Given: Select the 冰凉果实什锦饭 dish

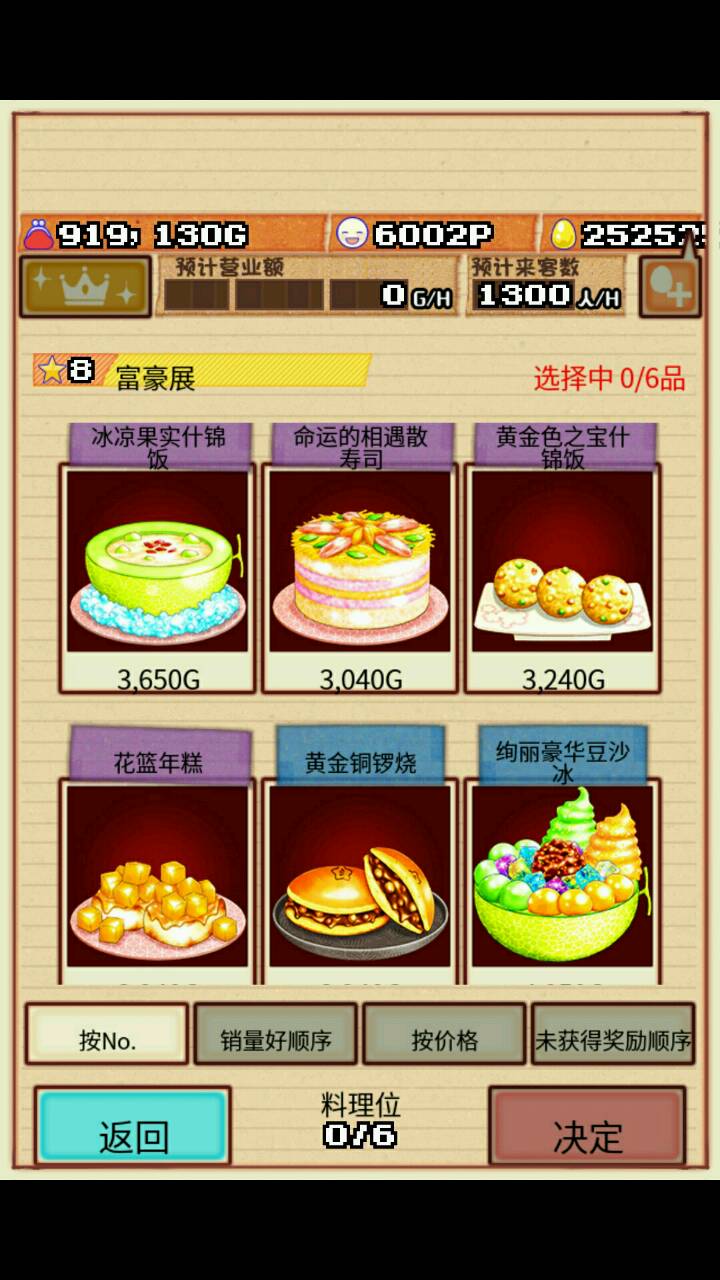Looking at the screenshot, I should pos(158,565).
